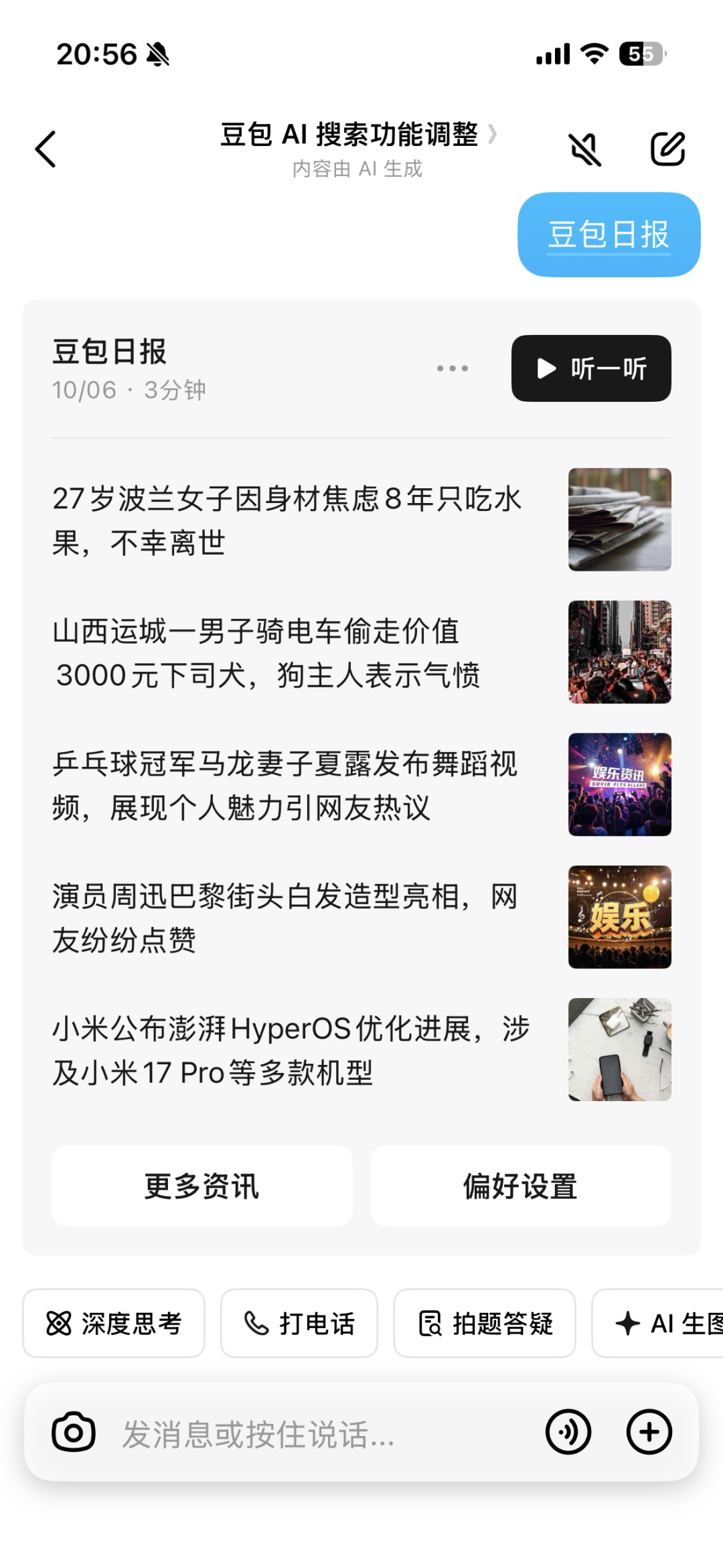Toggle the mute speaker icon
Image resolution: width=723 pixels, height=1568 pixels.
tap(584, 149)
